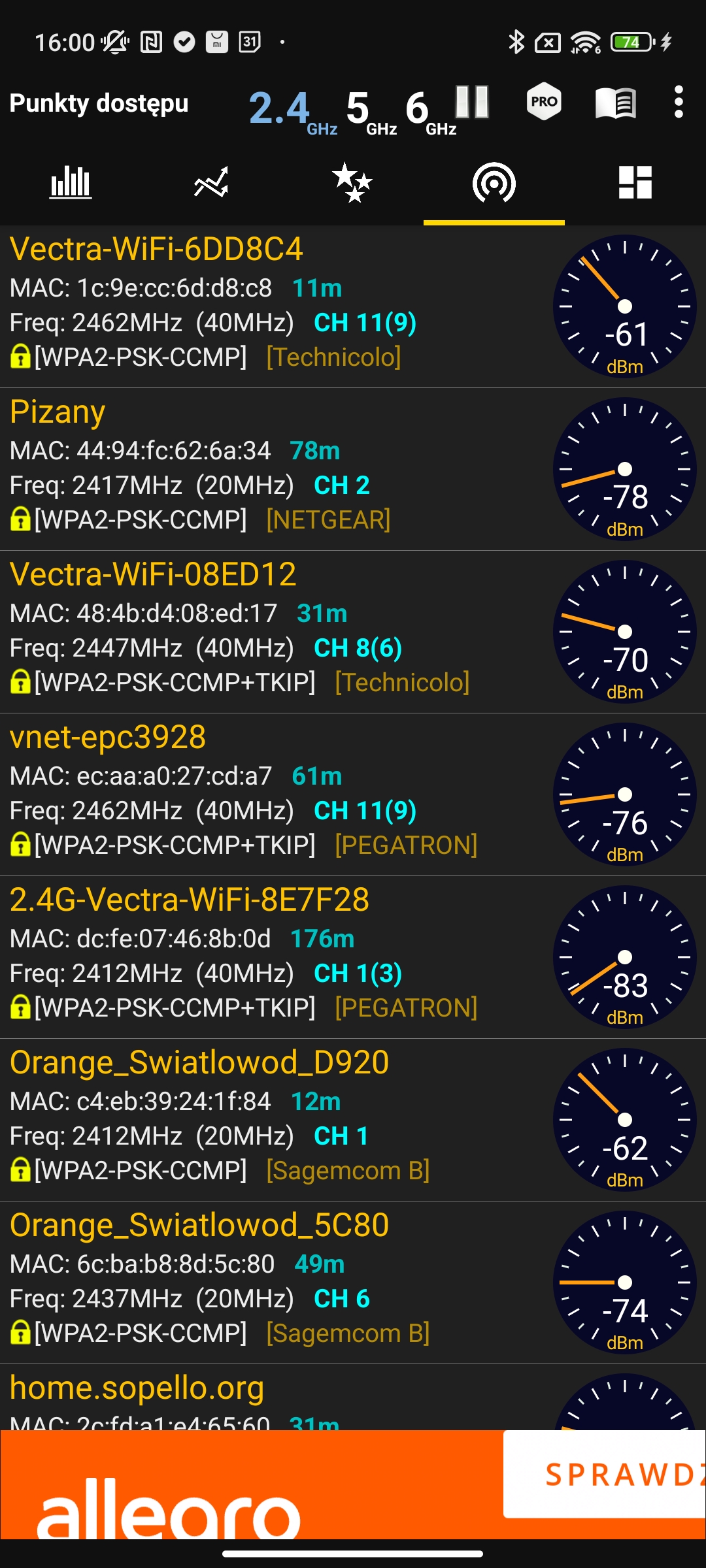Screen dimensions: 706x1568
Task: Open Vectra-WiFi-6DD8C4 network details
Action: (275, 305)
